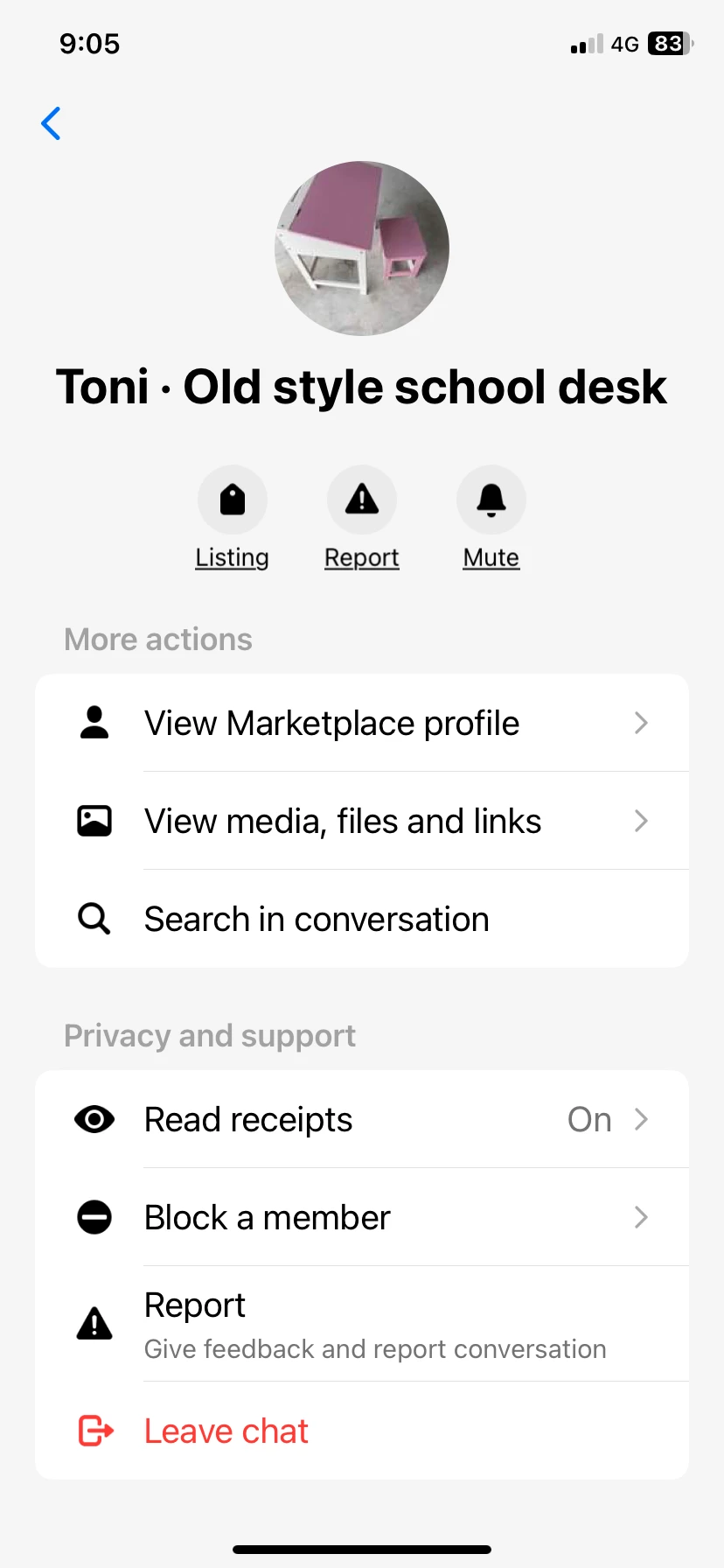Open Read receipts settings
Image resolution: width=724 pixels, height=1568 pixels.
362,1120
